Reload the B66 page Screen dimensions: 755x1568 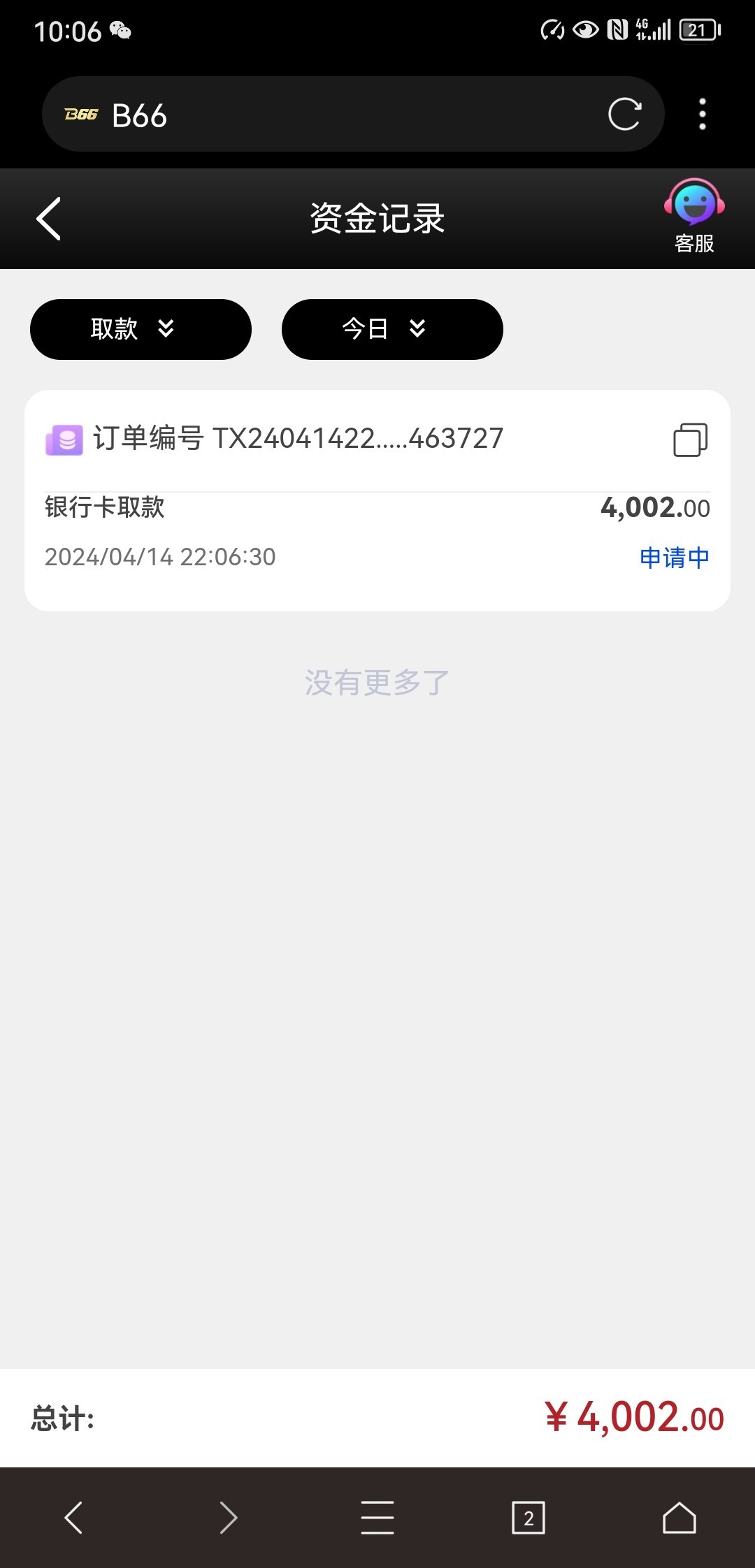tap(624, 115)
